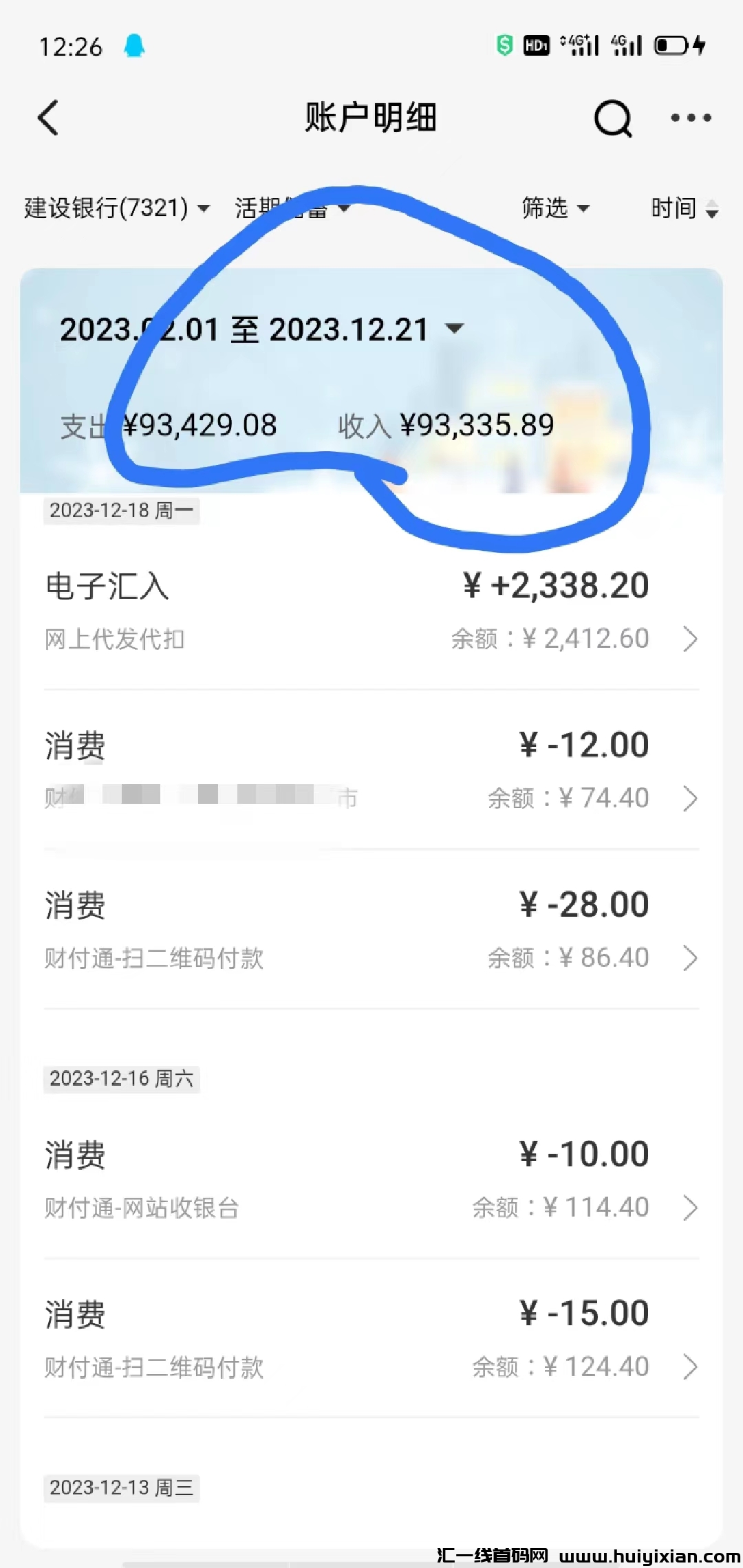Tap the chevron beside 电子汇入 balance
Screen dimensions: 743x1568
click(690, 640)
